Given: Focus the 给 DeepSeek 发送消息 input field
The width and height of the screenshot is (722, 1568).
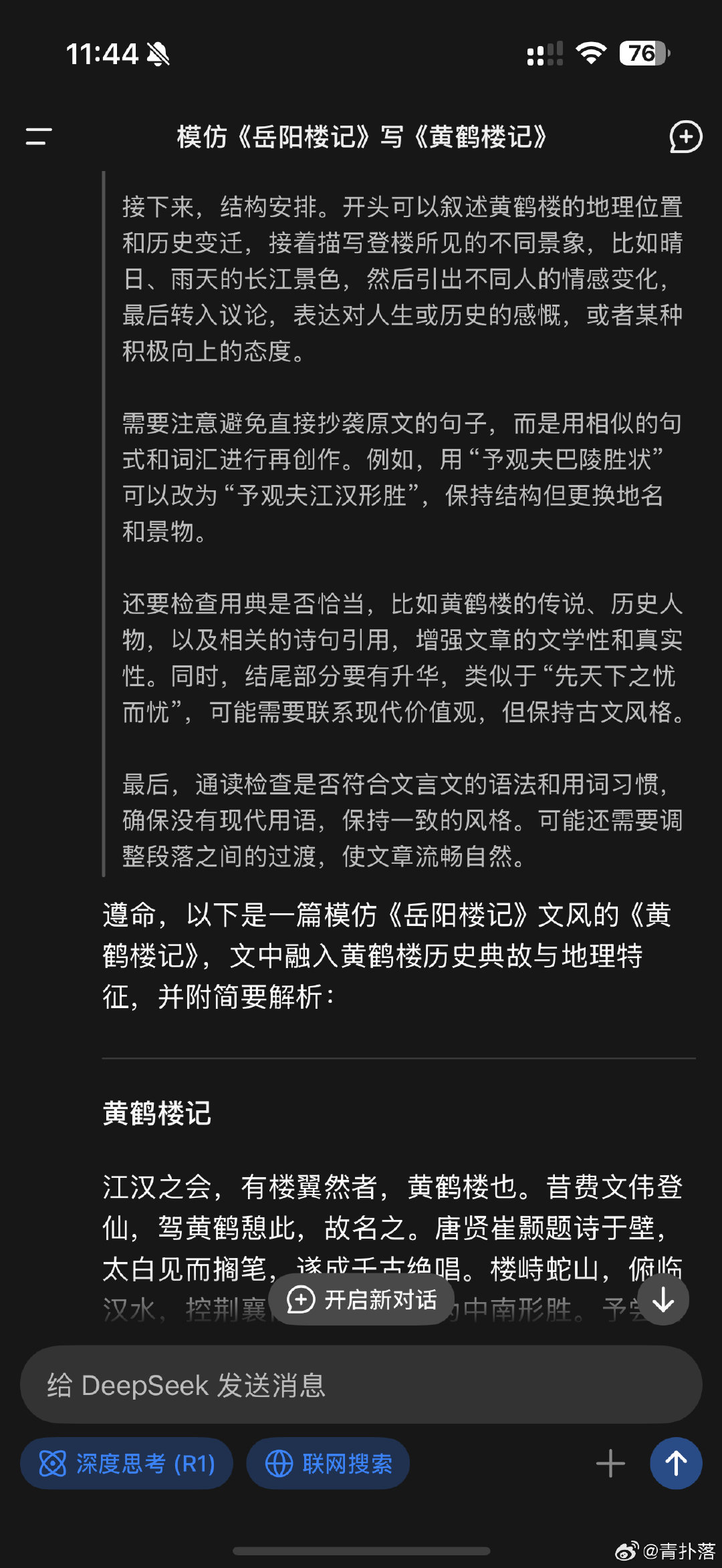Looking at the screenshot, I should [x=361, y=1385].
